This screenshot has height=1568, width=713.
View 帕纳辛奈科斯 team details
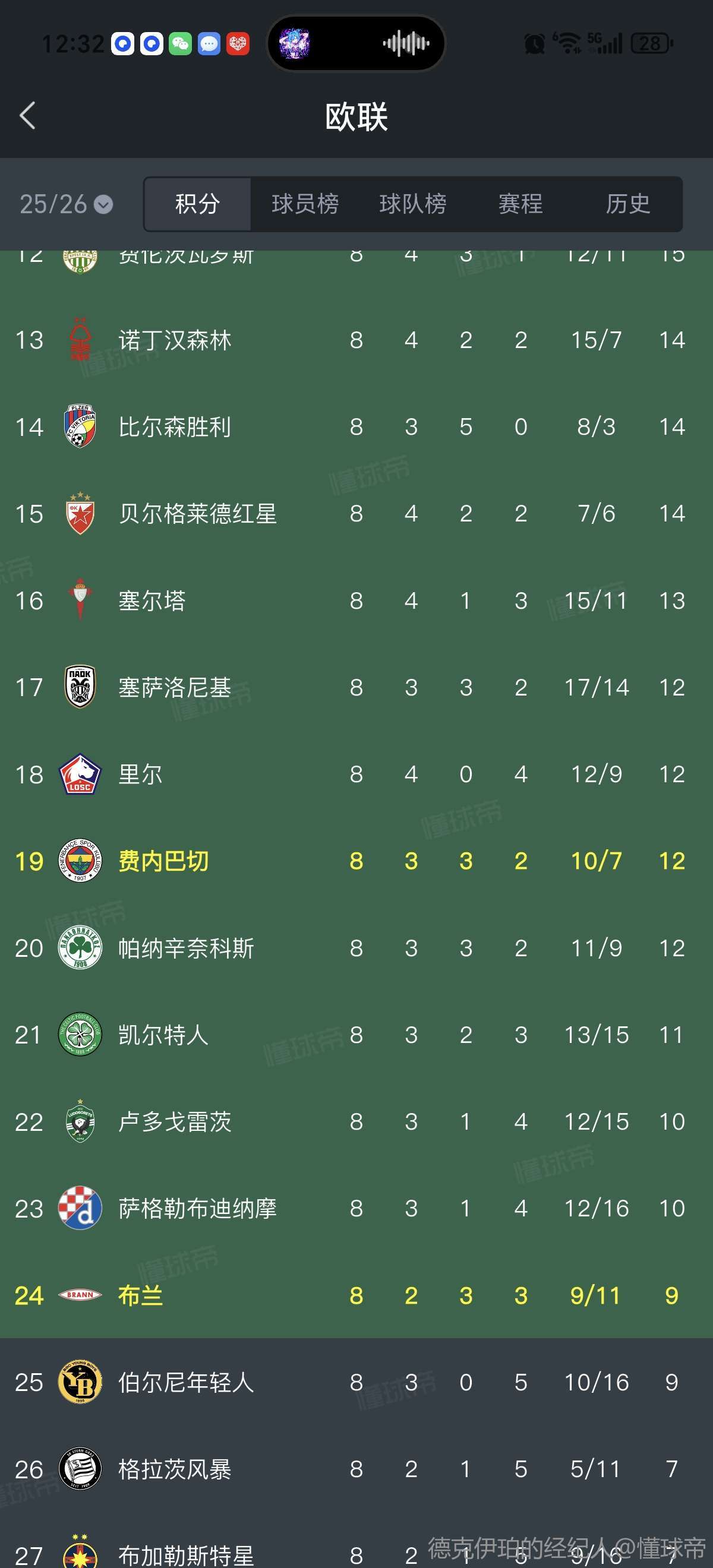(x=186, y=949)
